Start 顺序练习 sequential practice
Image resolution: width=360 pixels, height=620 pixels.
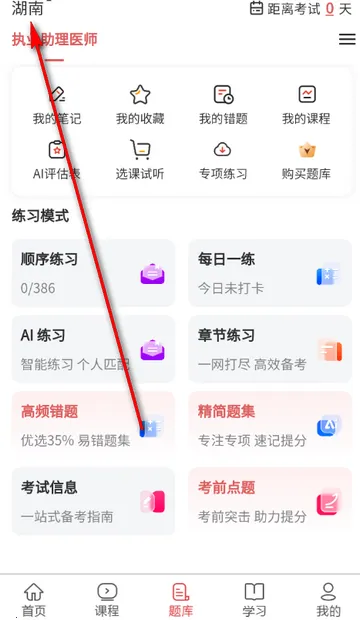[x=93, y=273]
